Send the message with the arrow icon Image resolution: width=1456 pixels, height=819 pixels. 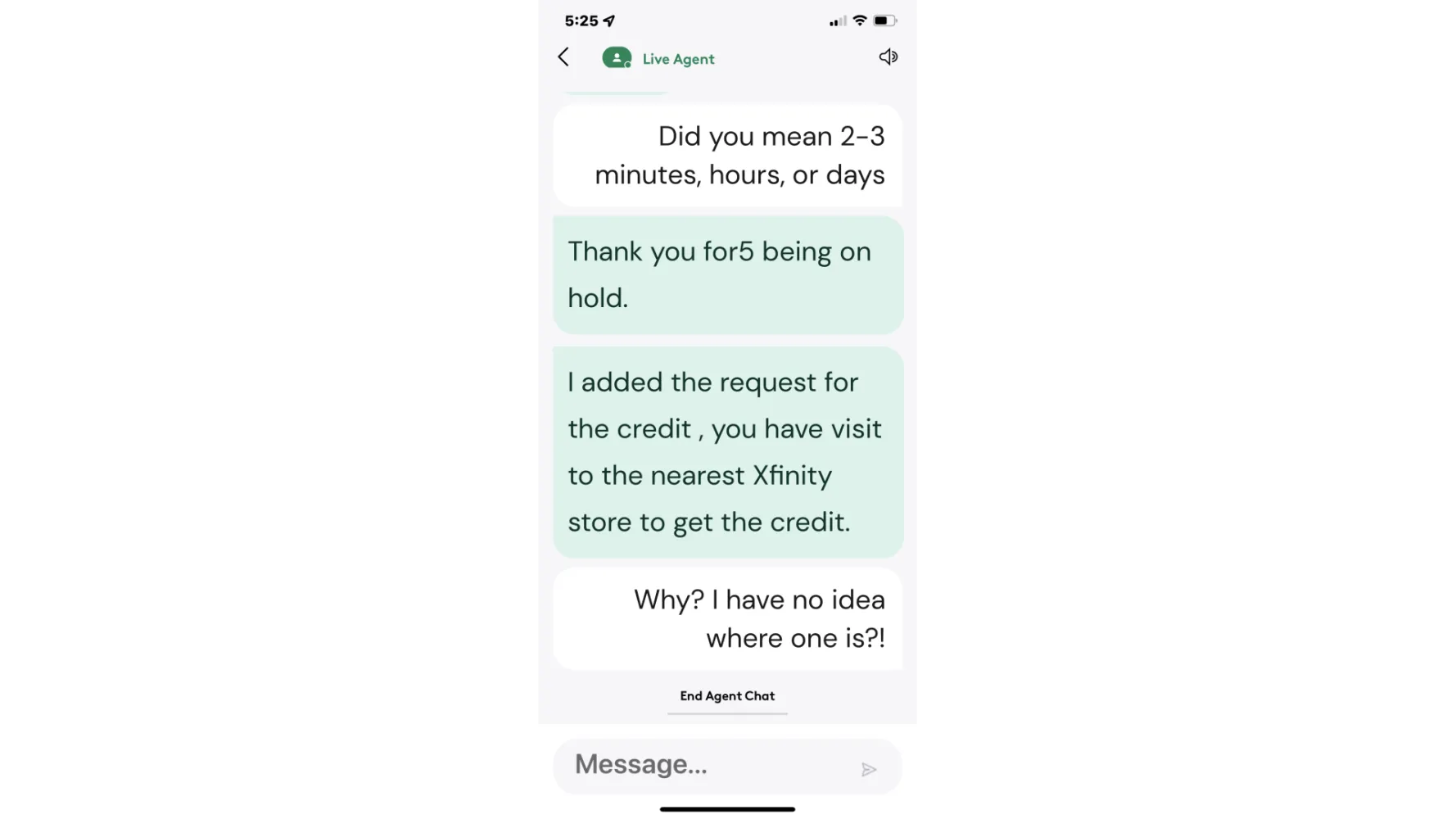(x=869, y=769)
